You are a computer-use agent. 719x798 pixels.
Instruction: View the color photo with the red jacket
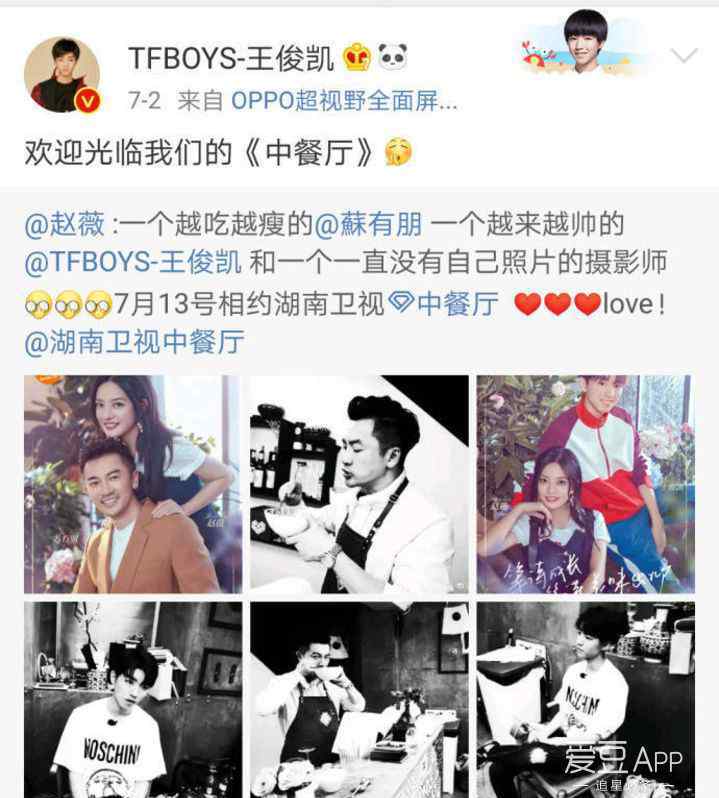pyautogui.click(x=585, y=484)
